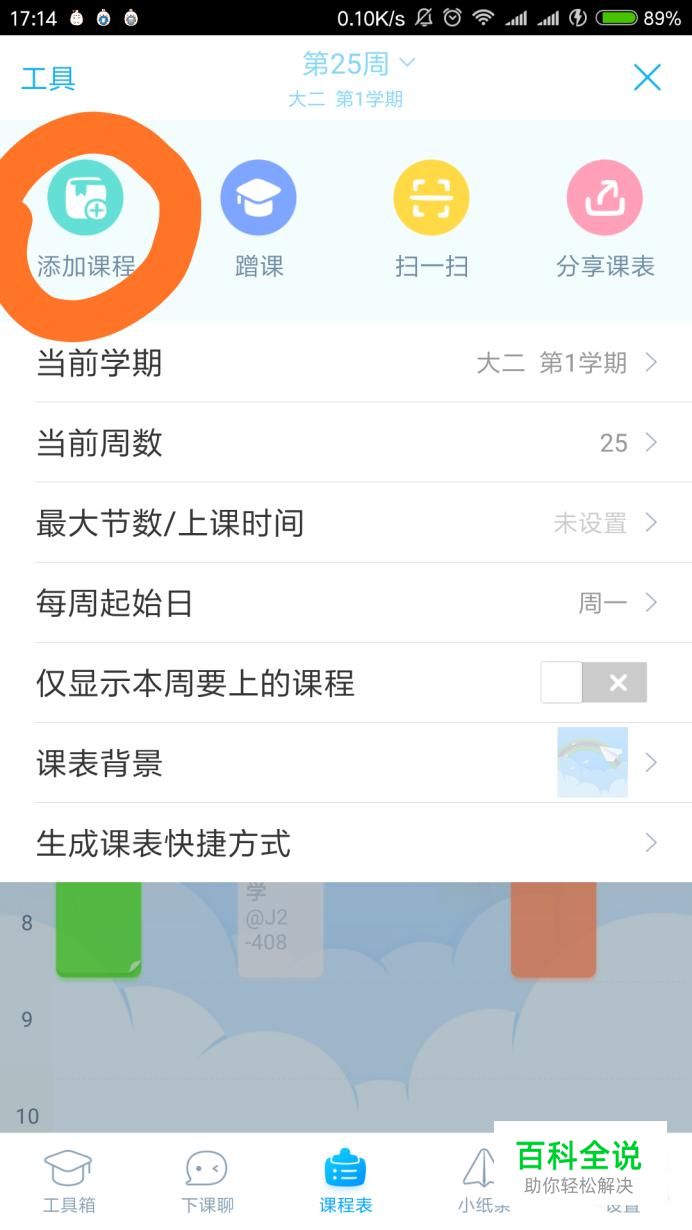
Task: Set 最大节数/上课时间
Action: tap(346, 523)
